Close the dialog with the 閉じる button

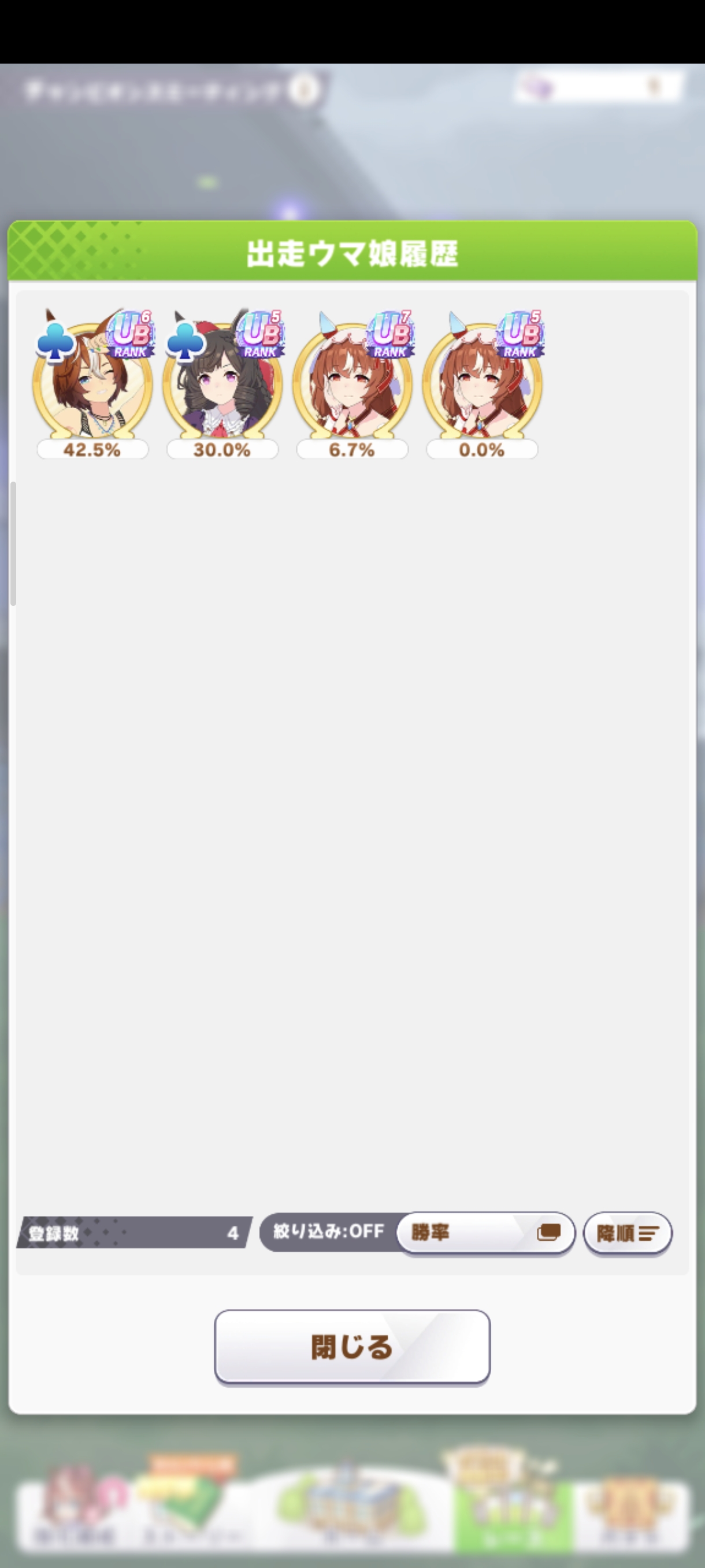pyautogui.click(x=352, y=1347)
